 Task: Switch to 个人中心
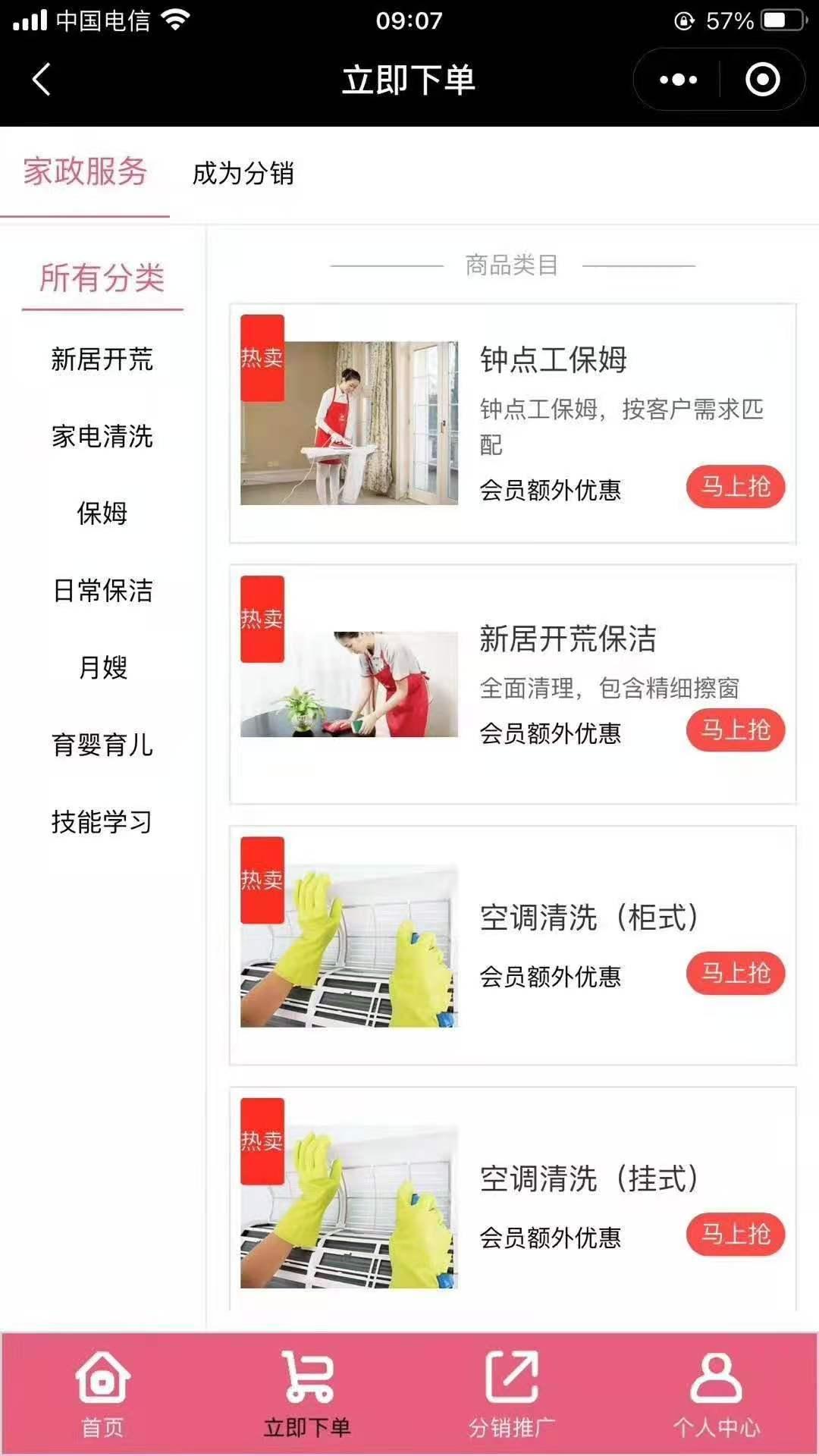(x=716, y=1394)
